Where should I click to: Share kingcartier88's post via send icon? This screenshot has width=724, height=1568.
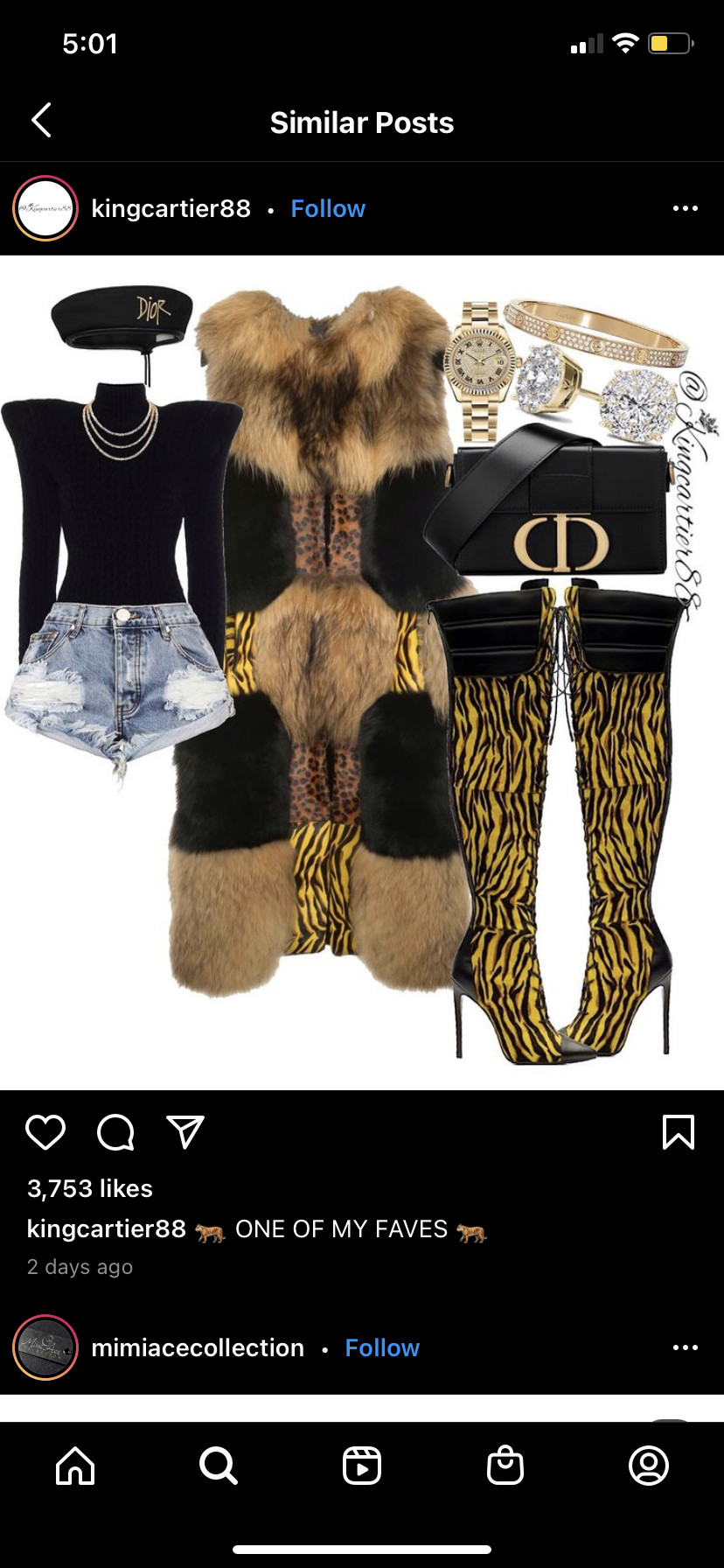[185, 1131]
